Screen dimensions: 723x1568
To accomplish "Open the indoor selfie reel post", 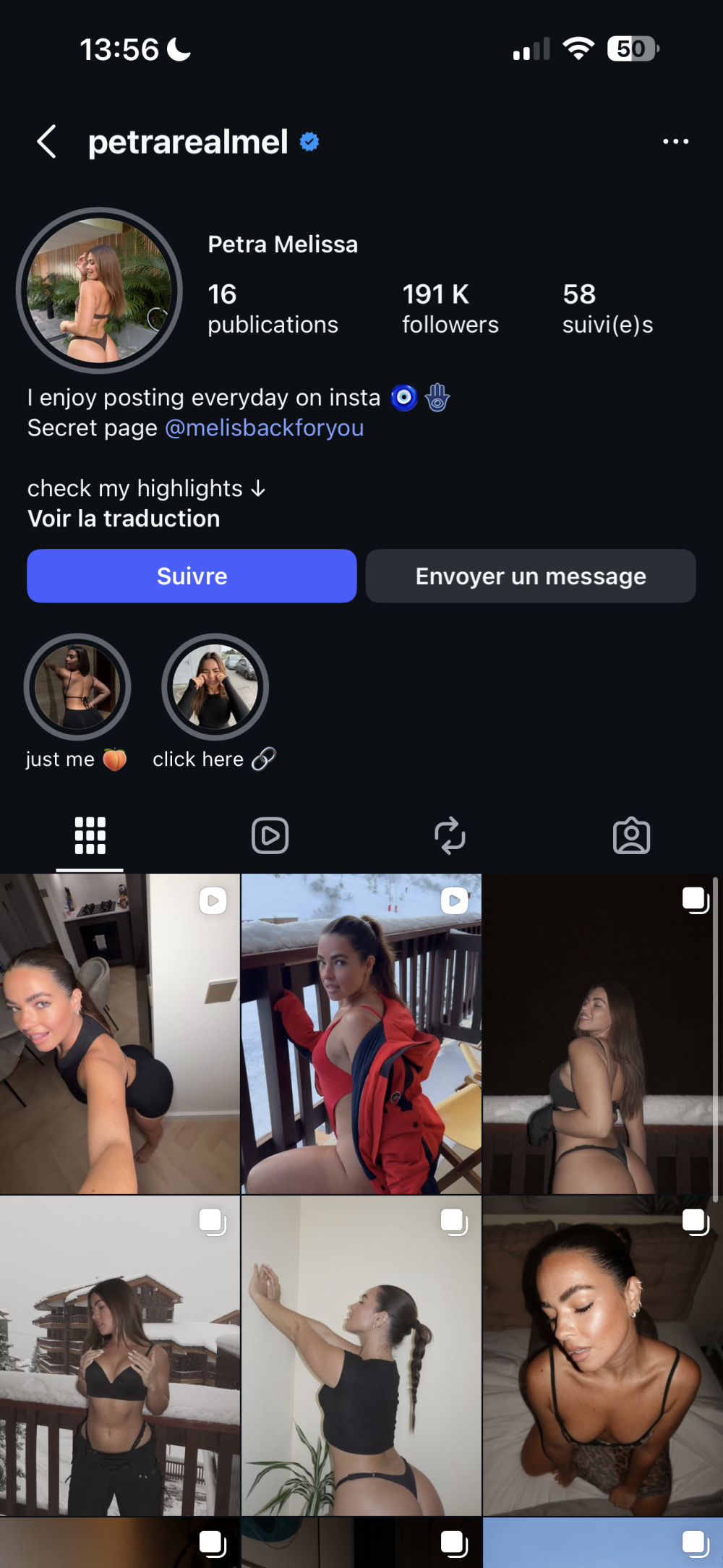I will pyautogui.click(x=119, y=1034).
